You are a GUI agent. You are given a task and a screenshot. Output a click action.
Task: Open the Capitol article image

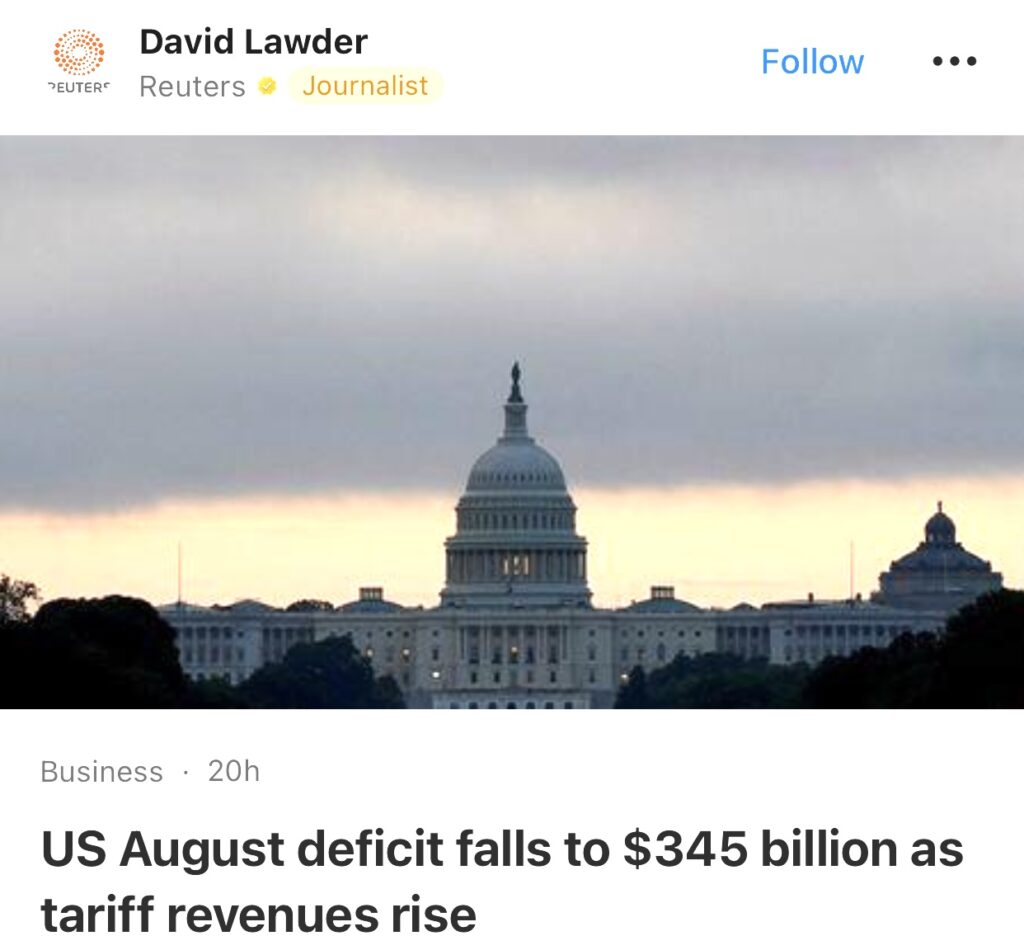point(512,422)
